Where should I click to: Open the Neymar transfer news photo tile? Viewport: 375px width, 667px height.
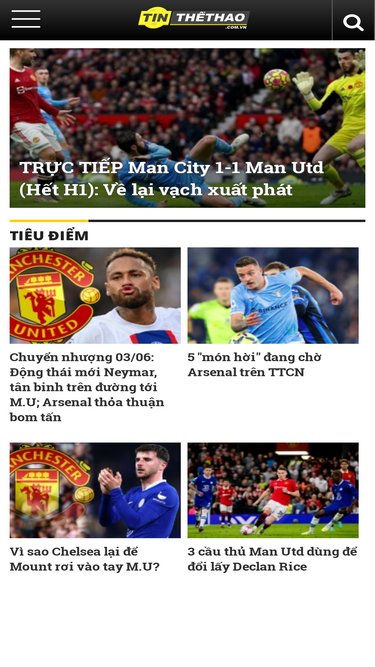[x=95, y=296]
